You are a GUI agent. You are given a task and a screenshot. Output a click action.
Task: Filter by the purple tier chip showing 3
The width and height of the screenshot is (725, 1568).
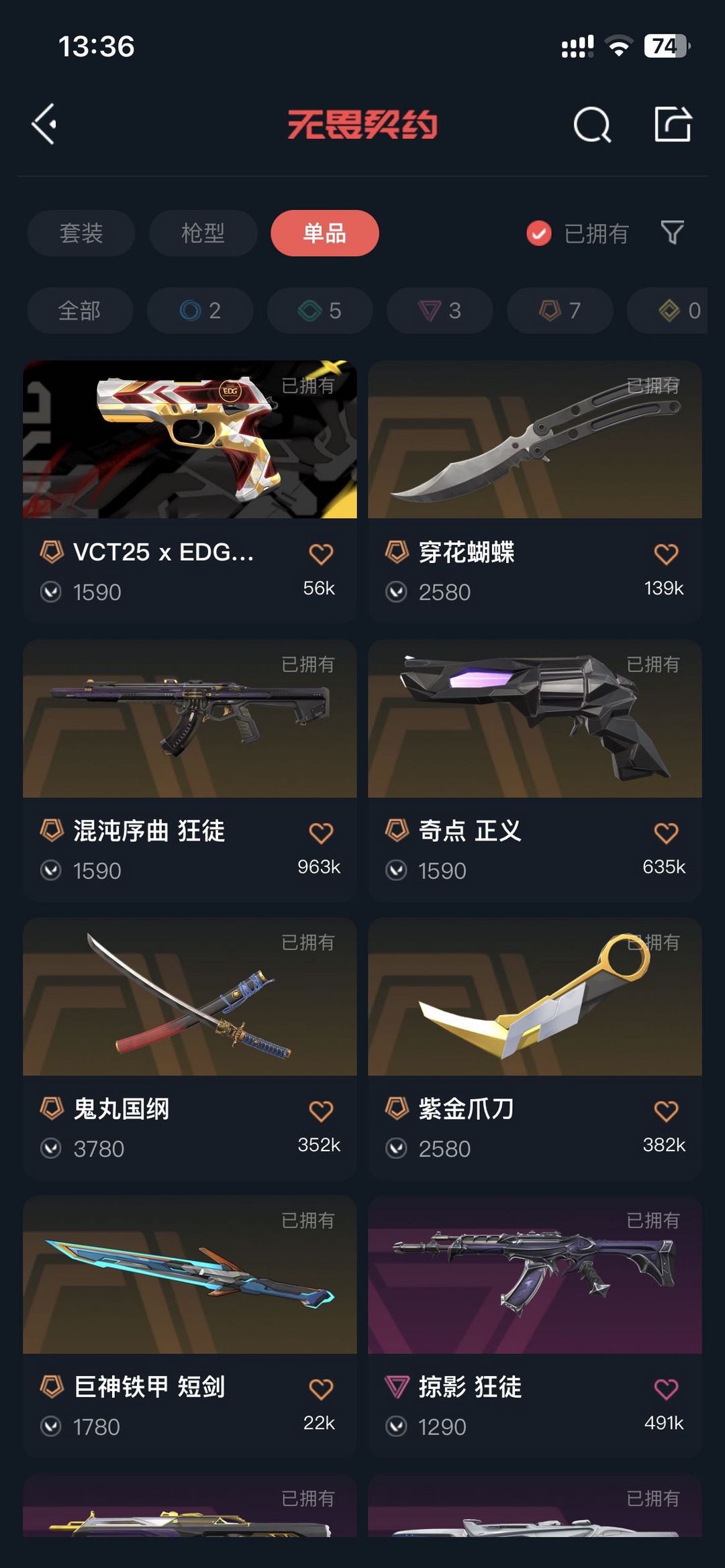[440, 311]
